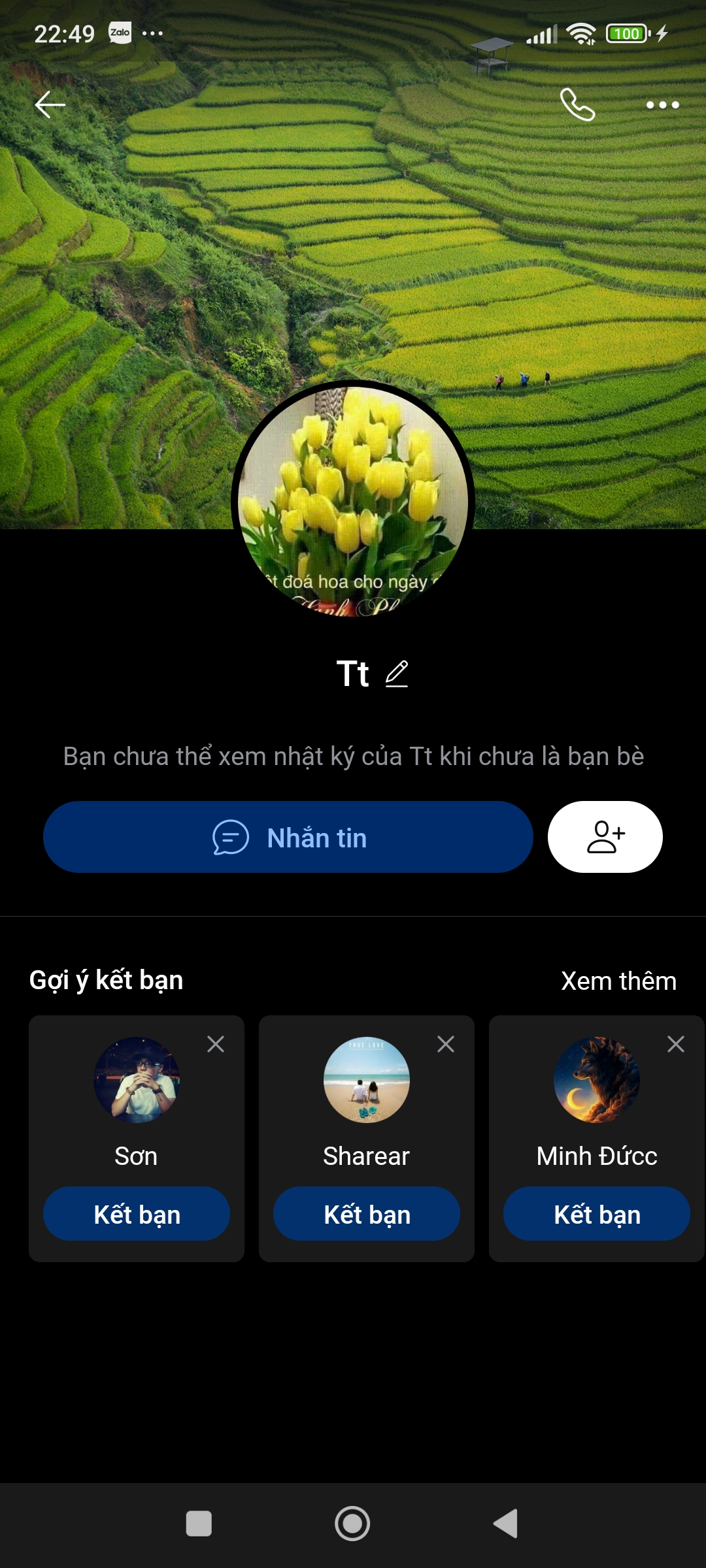706x1568 pixels.
Task: Dismiss the Minh Đứcc suggestion
Action: point(676,1044)
